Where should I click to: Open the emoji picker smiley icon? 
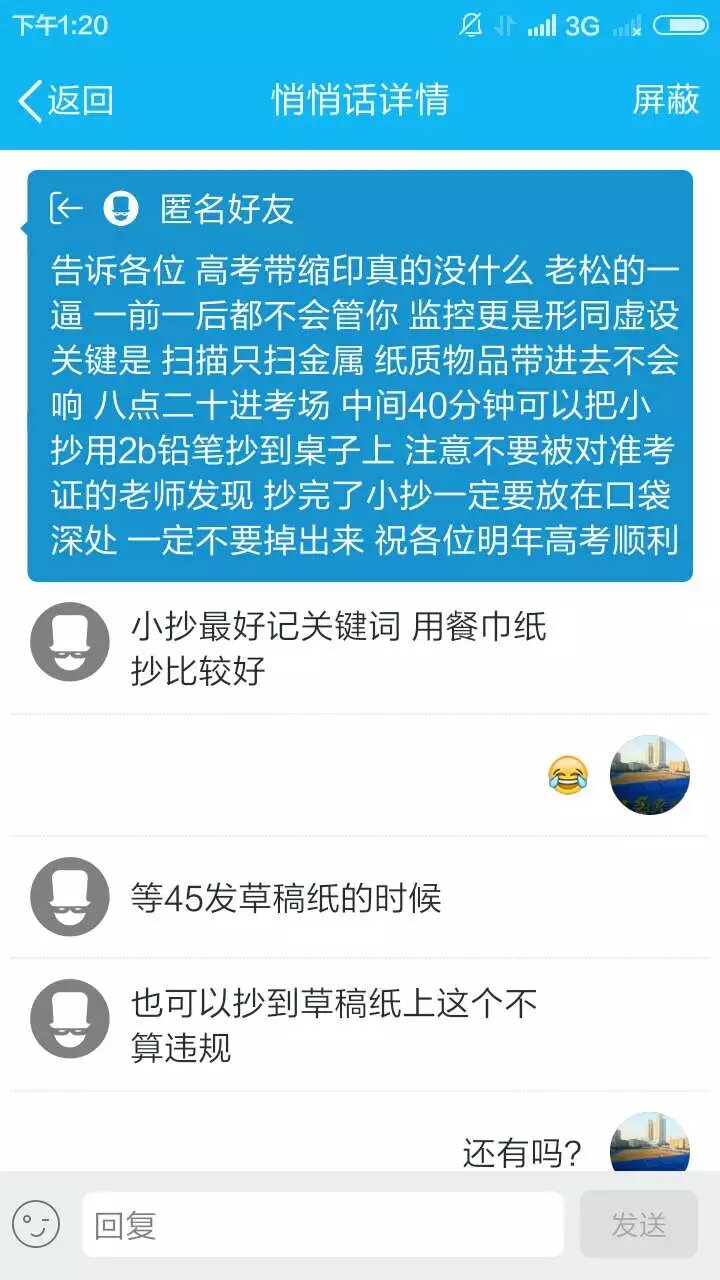click(x=36, y=1224)
